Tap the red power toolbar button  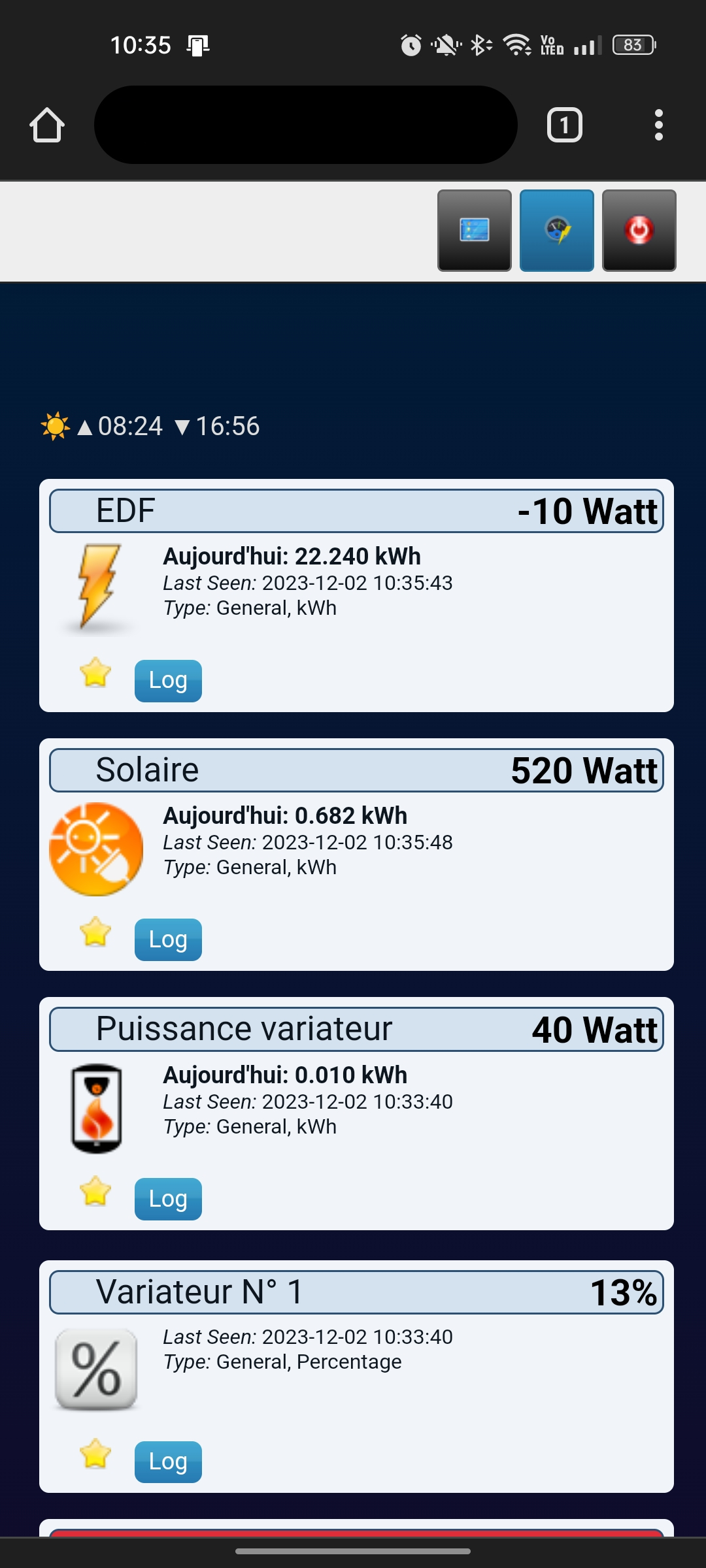(x=639, y=231)
